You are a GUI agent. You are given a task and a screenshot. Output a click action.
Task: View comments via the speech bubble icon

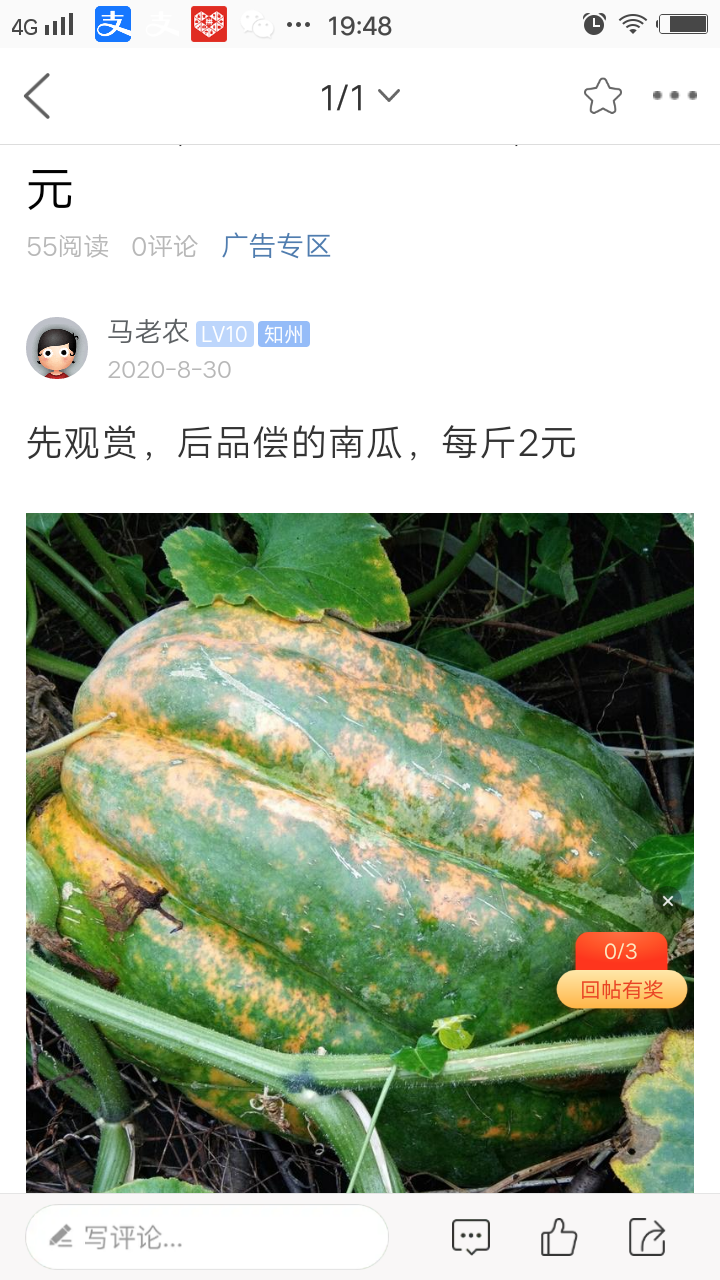pos(471,1237)
